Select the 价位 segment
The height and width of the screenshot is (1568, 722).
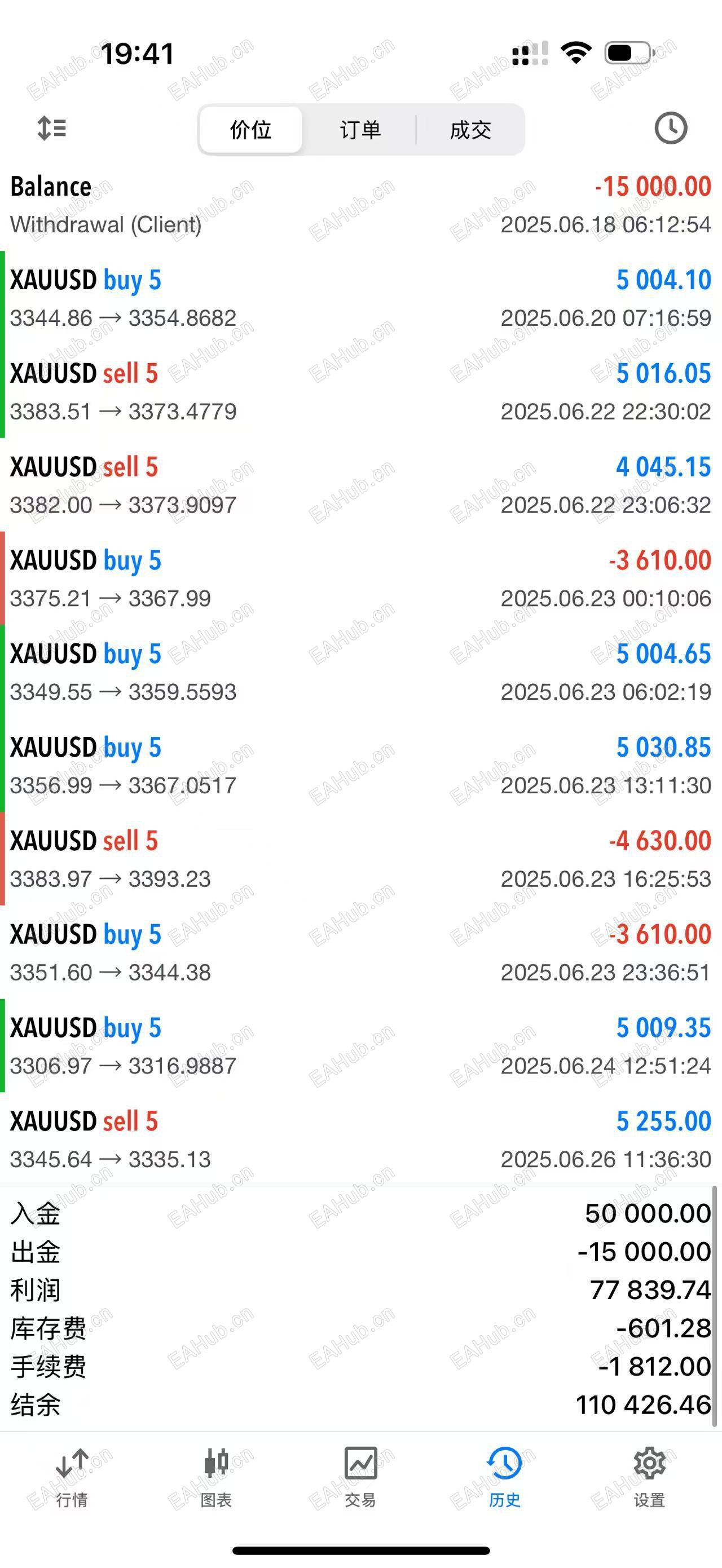click(x=251, y=130)
